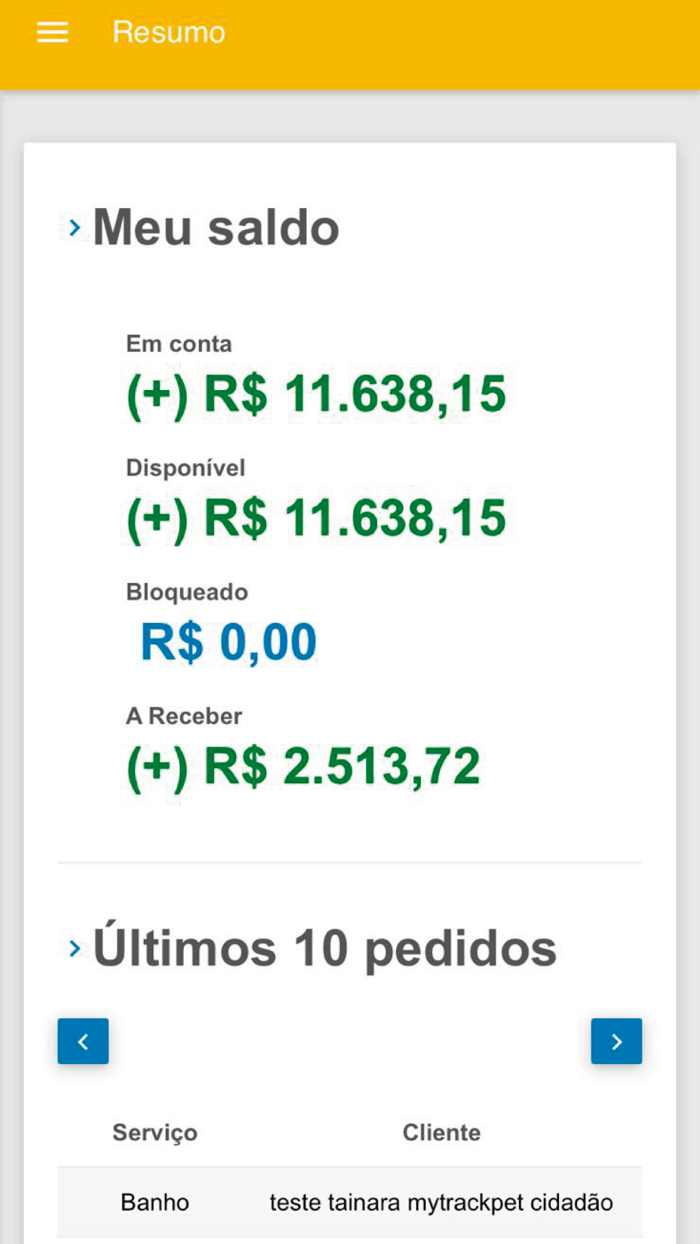
Task: Go to next page of orders
Action: [616, 1041]
